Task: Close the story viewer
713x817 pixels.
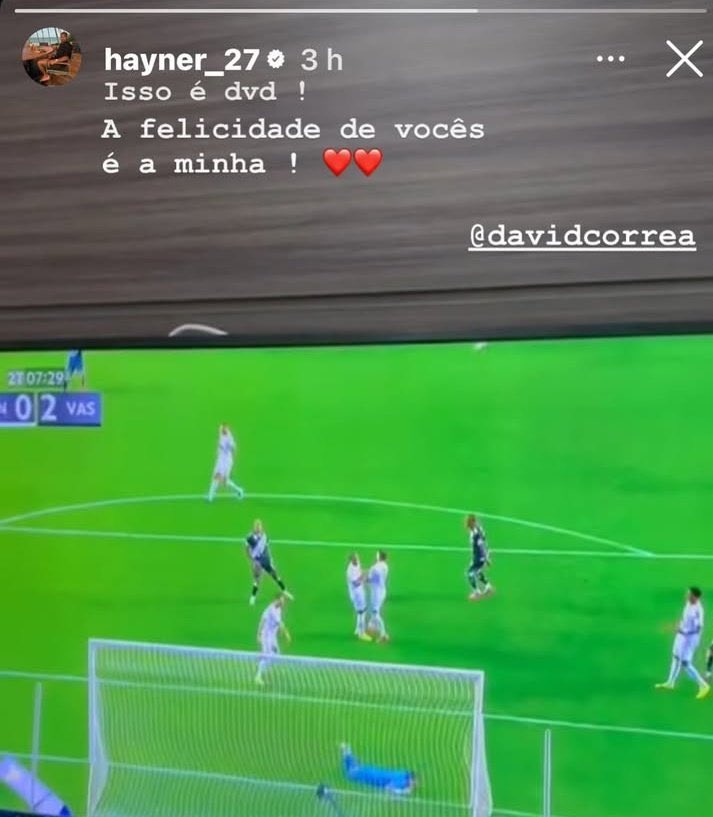Action: coord(684,59)
